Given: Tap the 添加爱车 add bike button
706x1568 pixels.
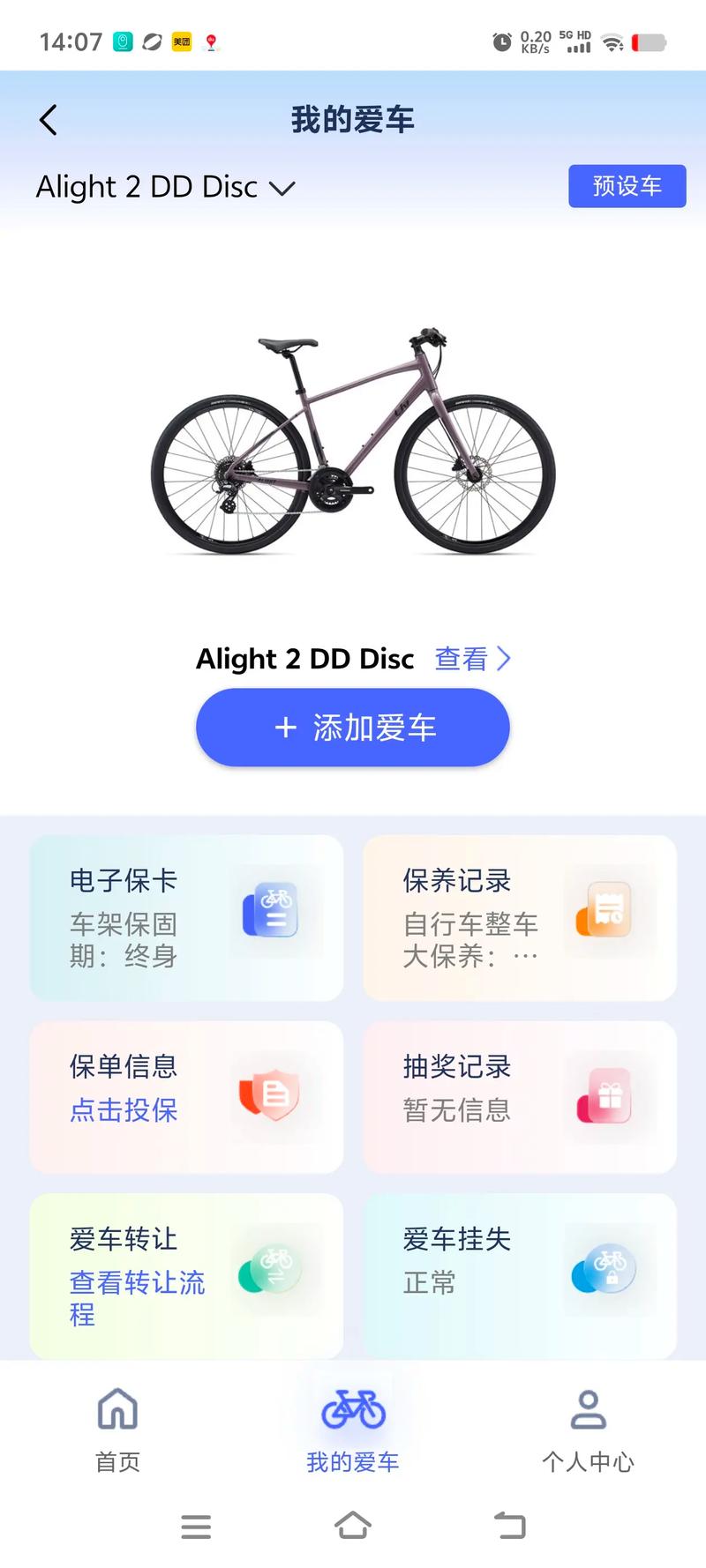Looking at the screenshot, I should 352,727.
